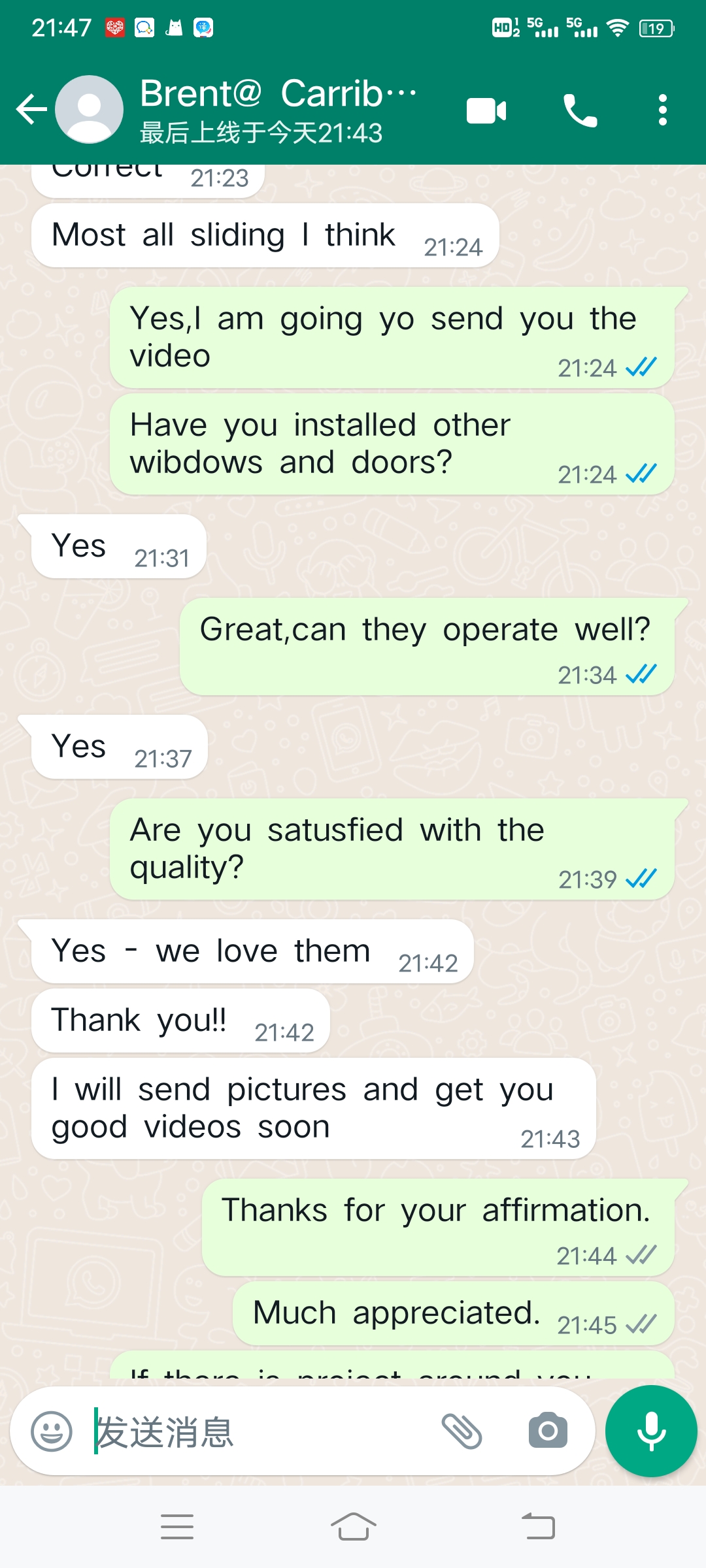Open the emoji picker

52,1431
